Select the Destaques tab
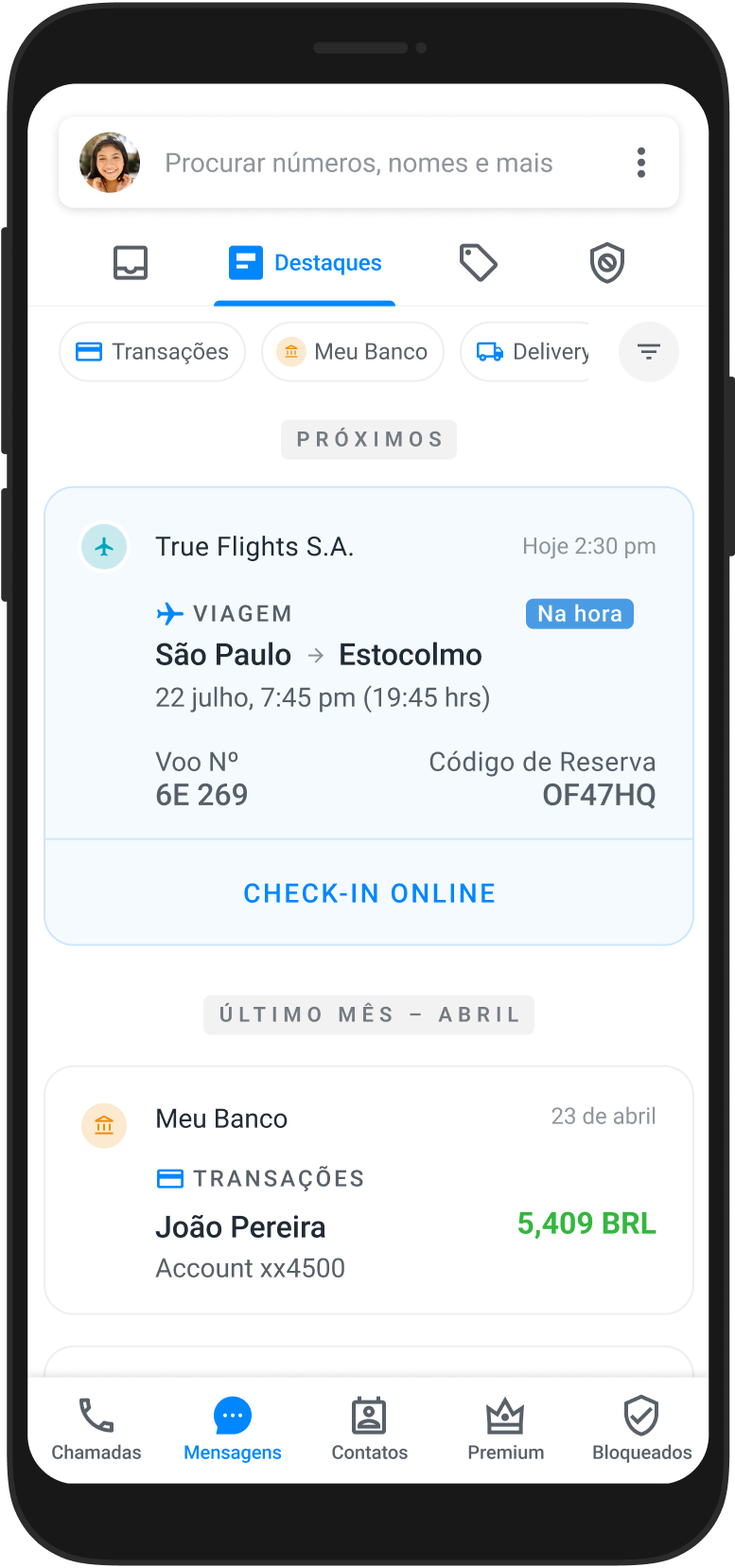Screen dimensions: 735x1568 [306, 263]
